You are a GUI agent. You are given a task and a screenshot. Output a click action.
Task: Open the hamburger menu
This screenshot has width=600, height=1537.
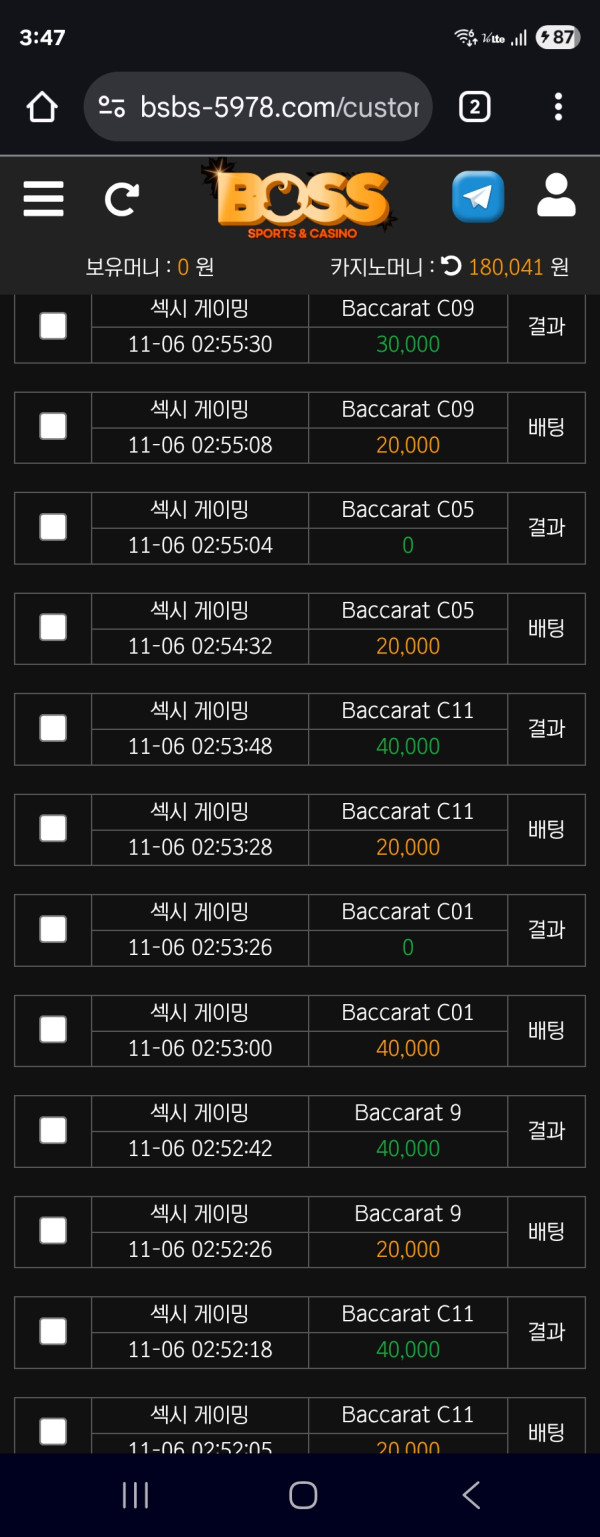pos(43,199)
